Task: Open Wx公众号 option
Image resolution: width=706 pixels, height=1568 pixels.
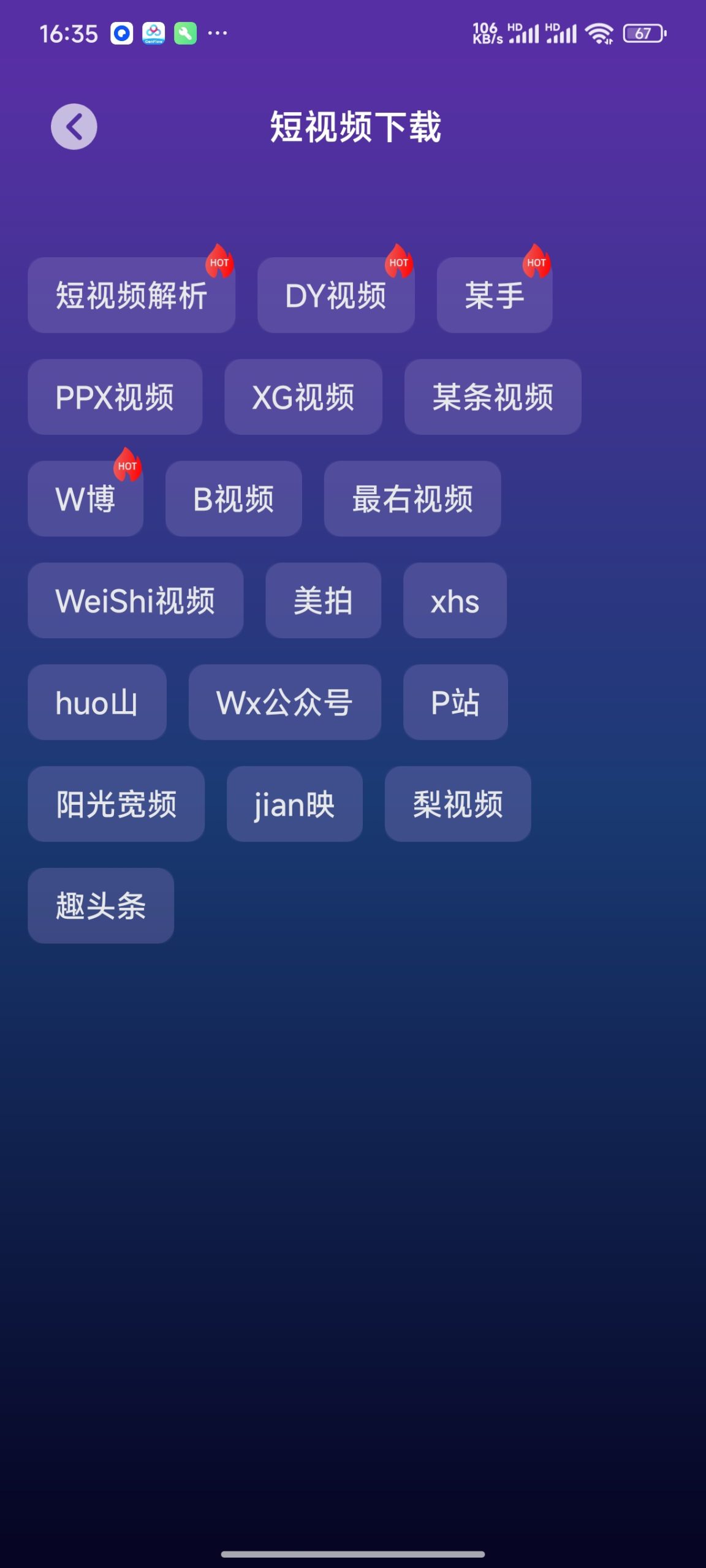Action: click(284, 702)
